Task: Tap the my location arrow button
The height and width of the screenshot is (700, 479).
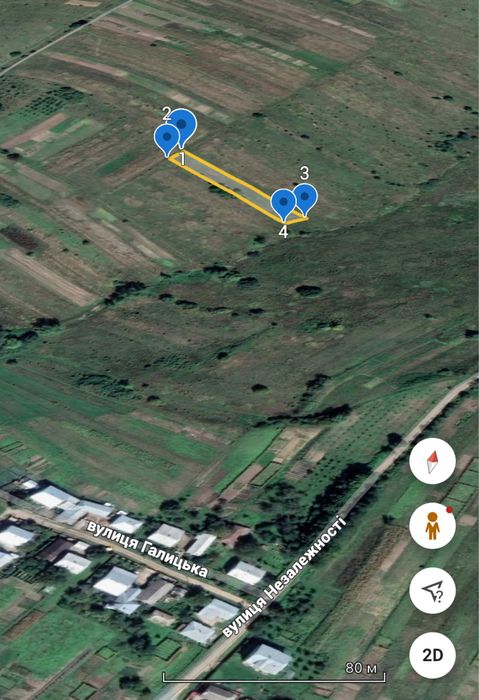Action: click(432, 591)
